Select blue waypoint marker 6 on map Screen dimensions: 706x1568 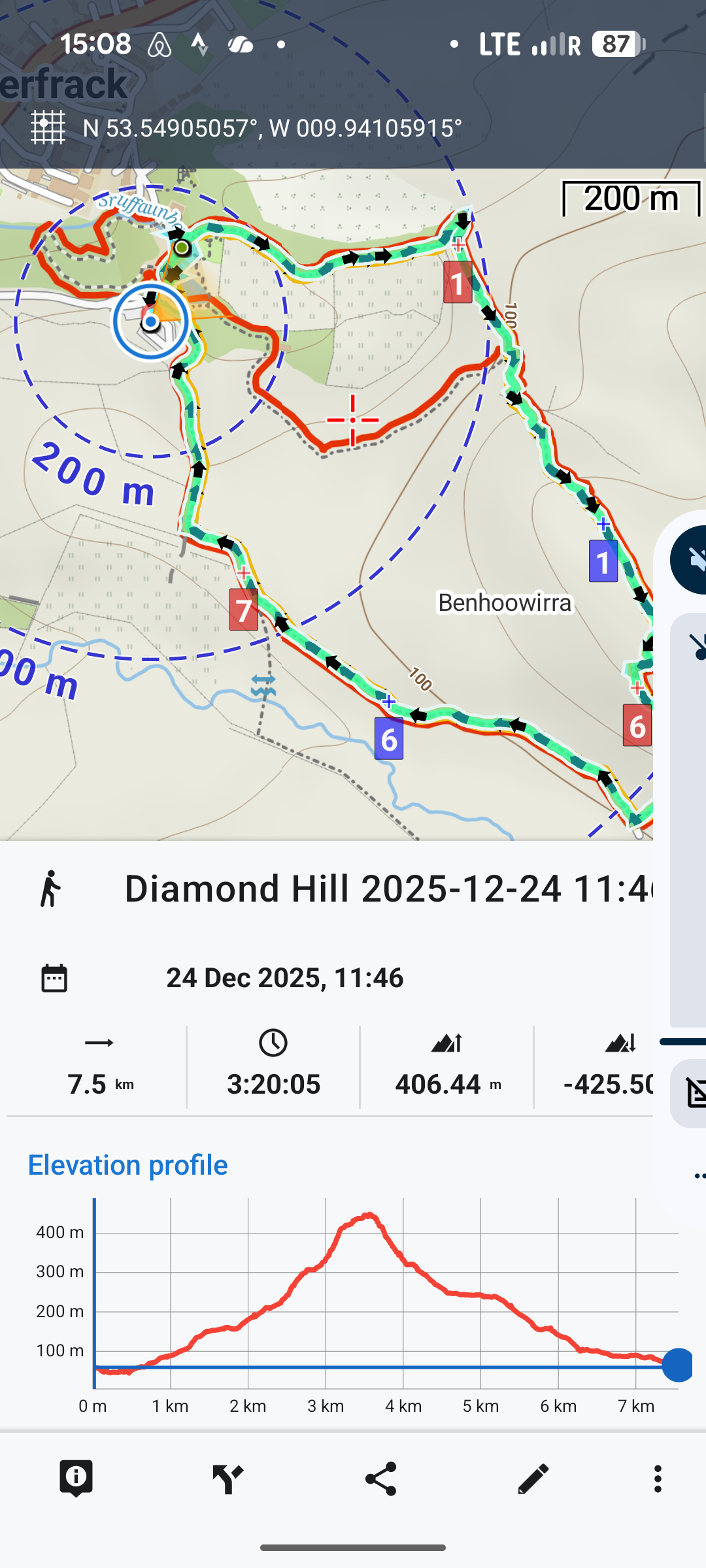click(x=389, y=738)
